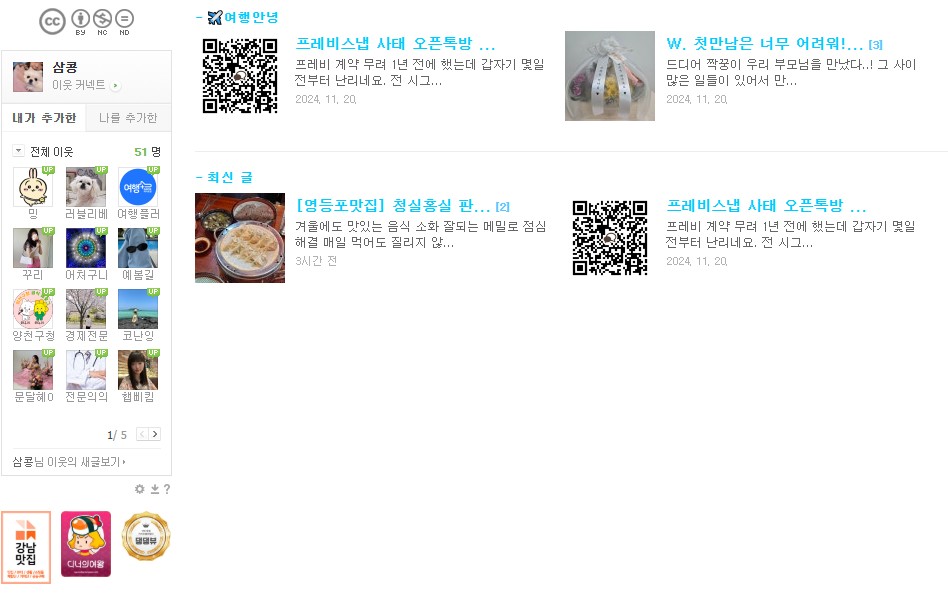Tap the 강남맛집 badge widget

tap(26, 546)
